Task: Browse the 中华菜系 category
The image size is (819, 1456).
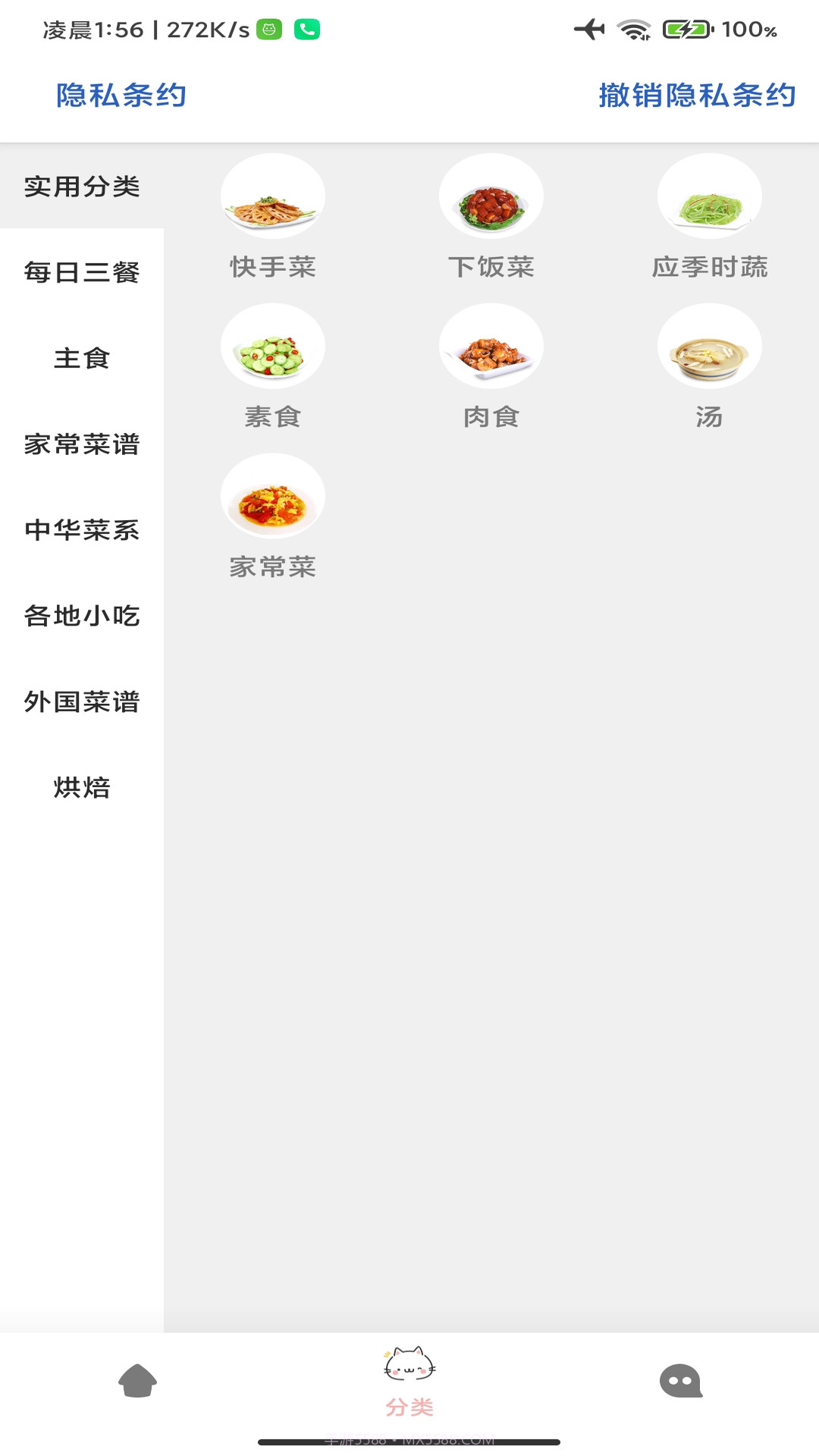Action: 81,532
